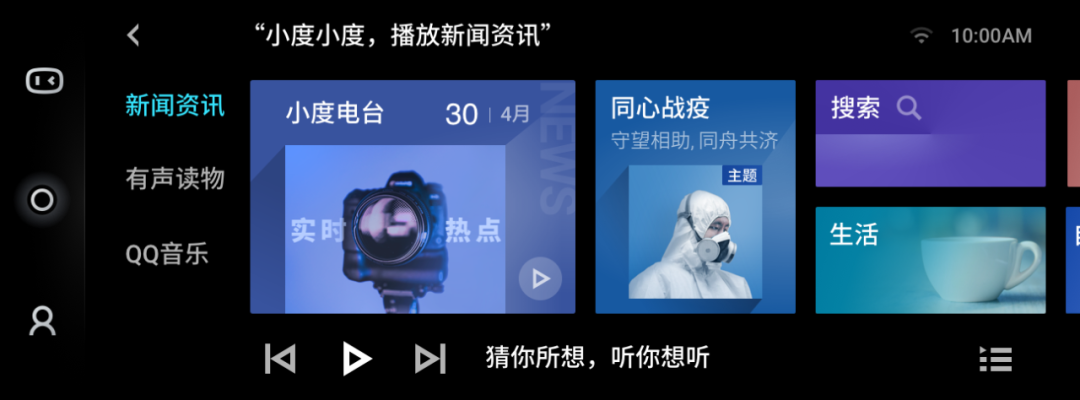Switch to QQ音乐 category
This screenshot has height=400, width=1080.
(167, 254)
